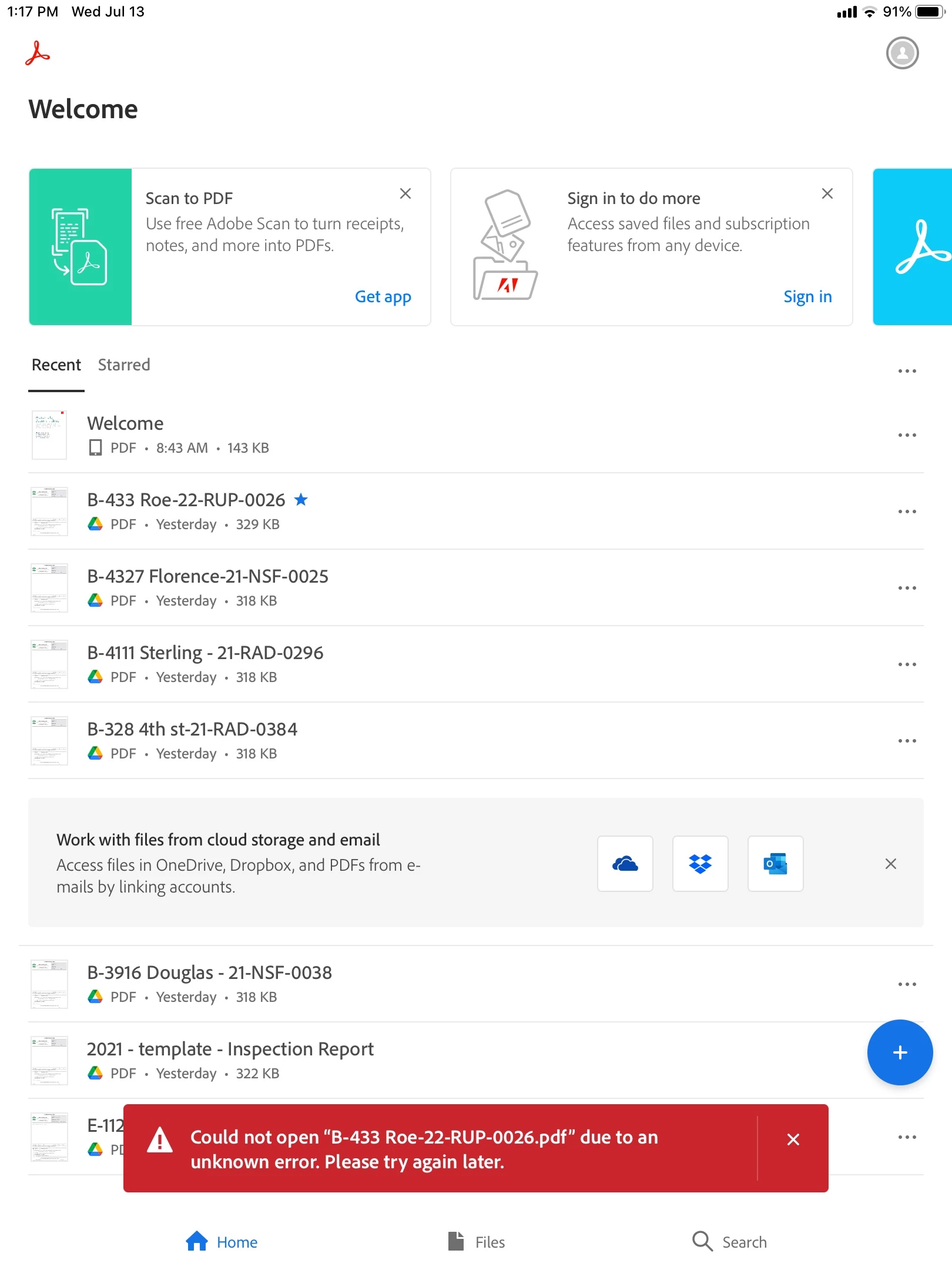Link a Dropbox account
Screen dimensions: 952x1270
click(700, 863)
